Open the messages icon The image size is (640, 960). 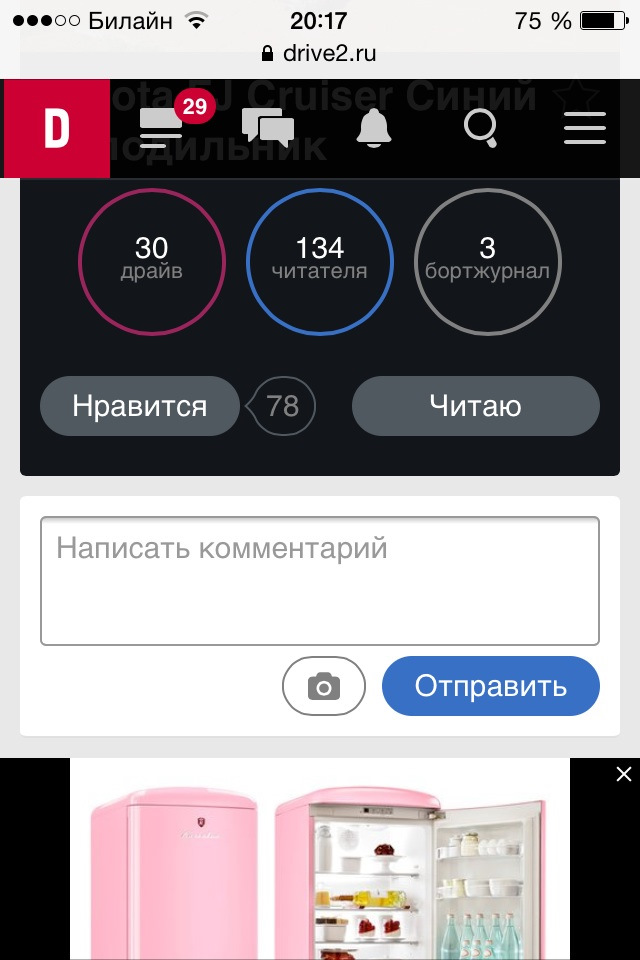point(268,129)
